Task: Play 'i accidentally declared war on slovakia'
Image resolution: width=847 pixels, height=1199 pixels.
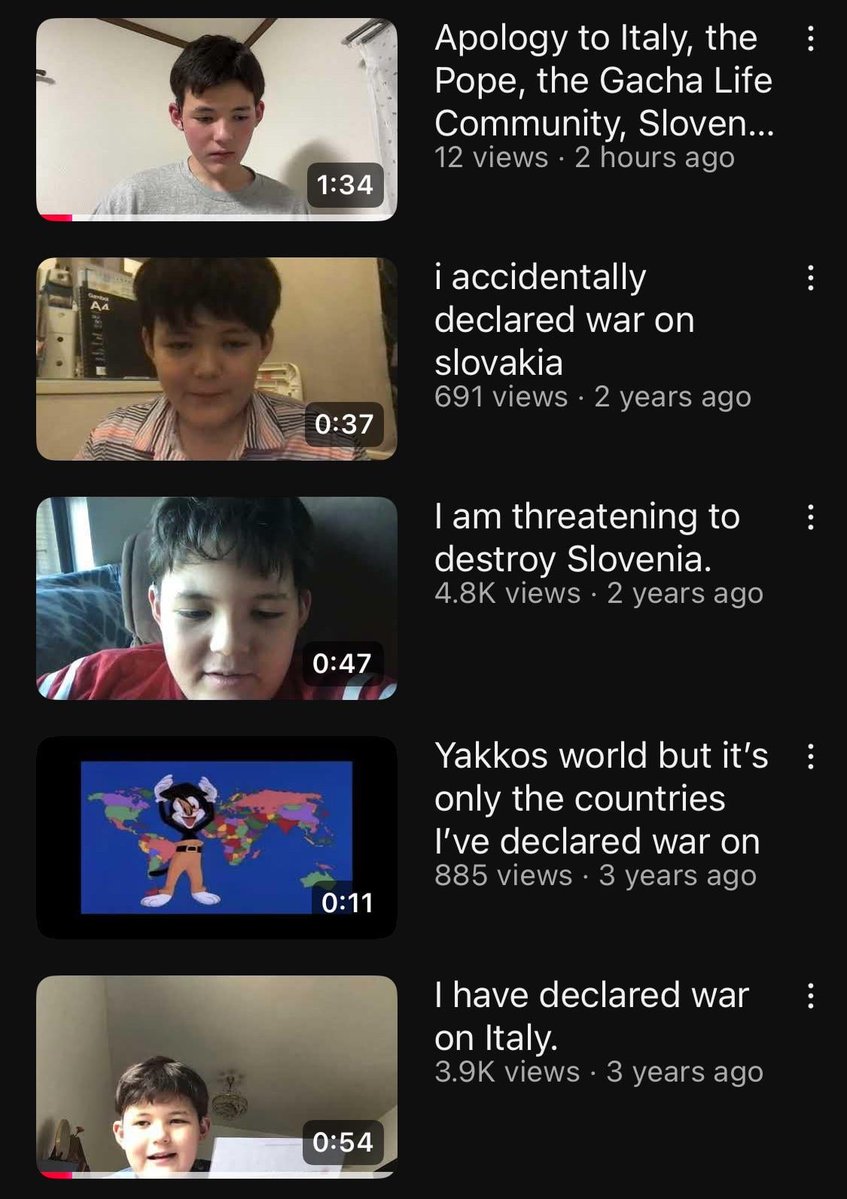Action: [x=216, y=358]
